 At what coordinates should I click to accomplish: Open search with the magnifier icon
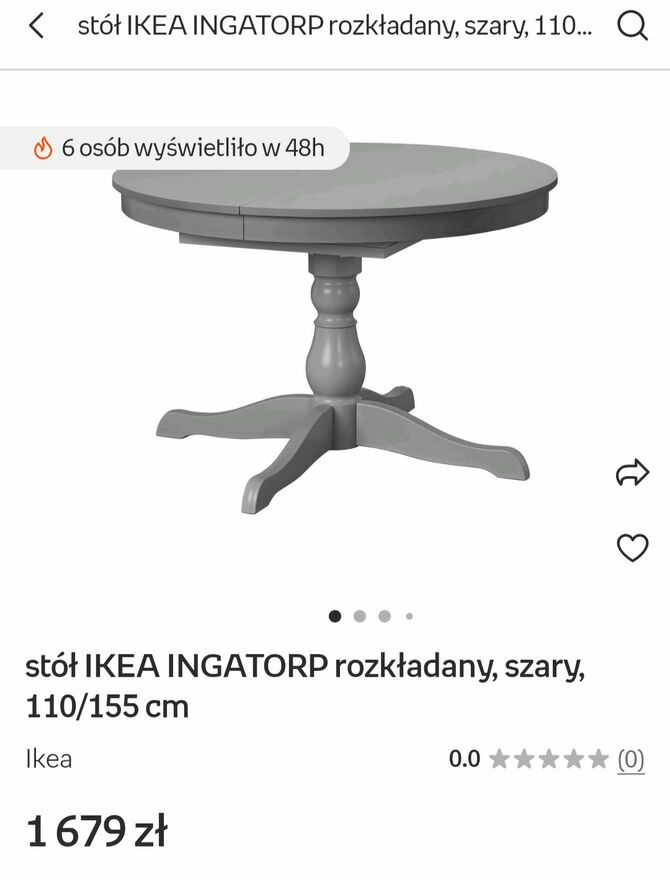[x=632, y=27]
